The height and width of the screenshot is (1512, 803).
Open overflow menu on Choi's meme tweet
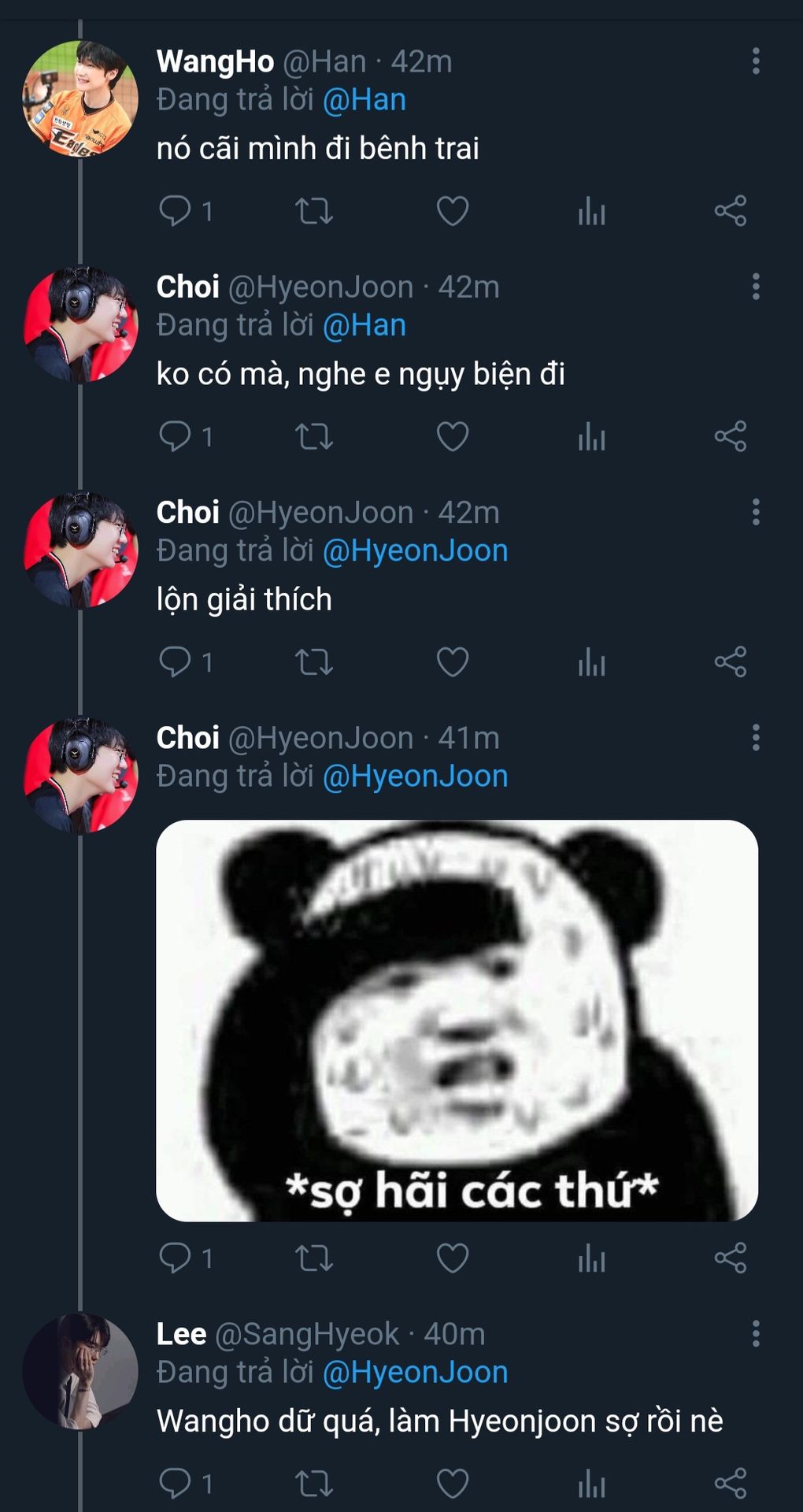coord(756,738)
